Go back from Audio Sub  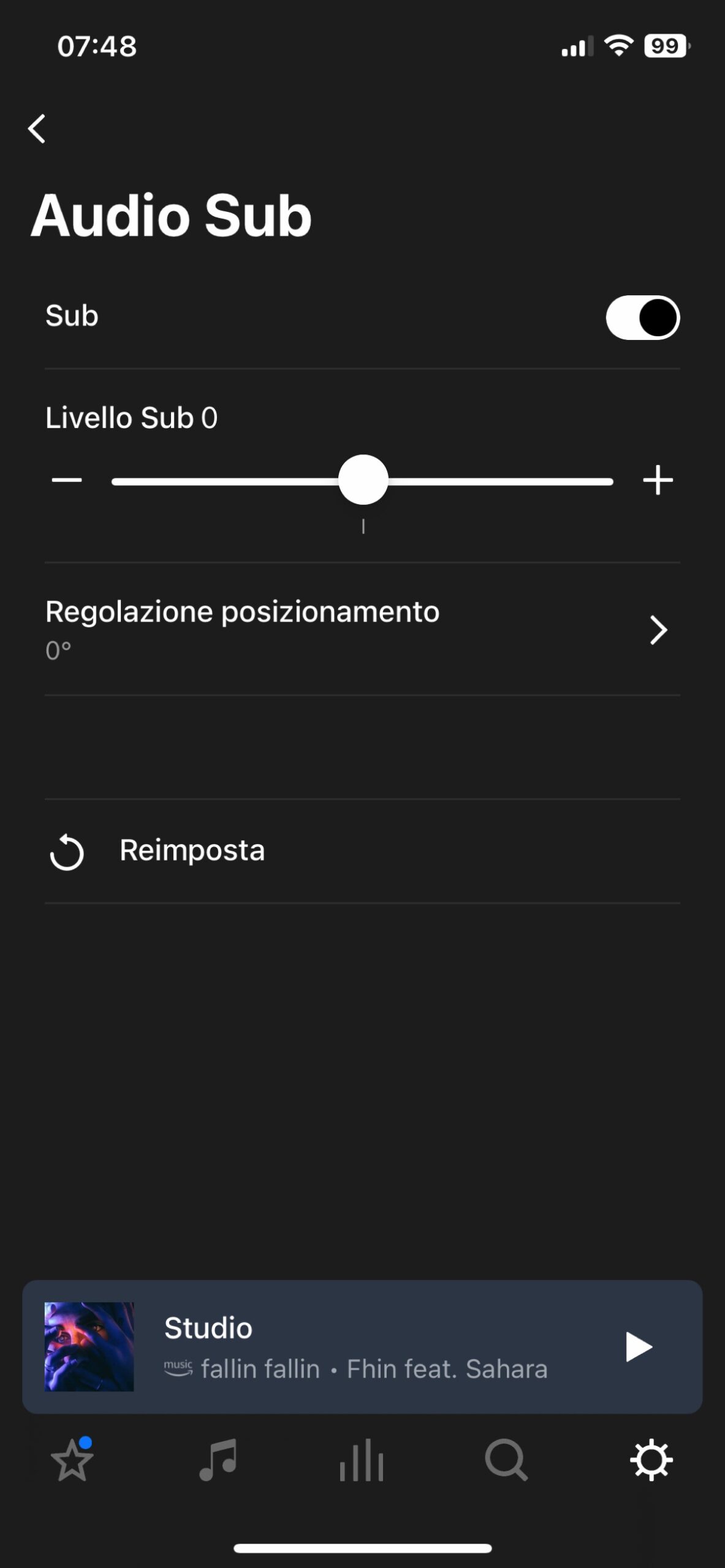[37, 129]
